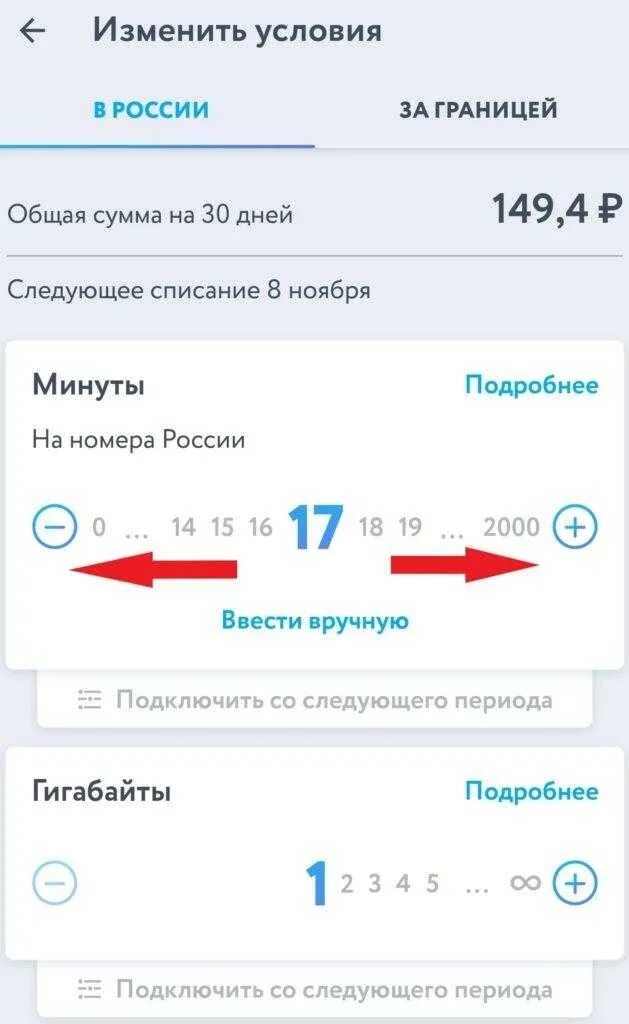Viewport: 629px width, 1024px height.
Task: Decrease minutes with the minus button
Action: tap(55, 526)
